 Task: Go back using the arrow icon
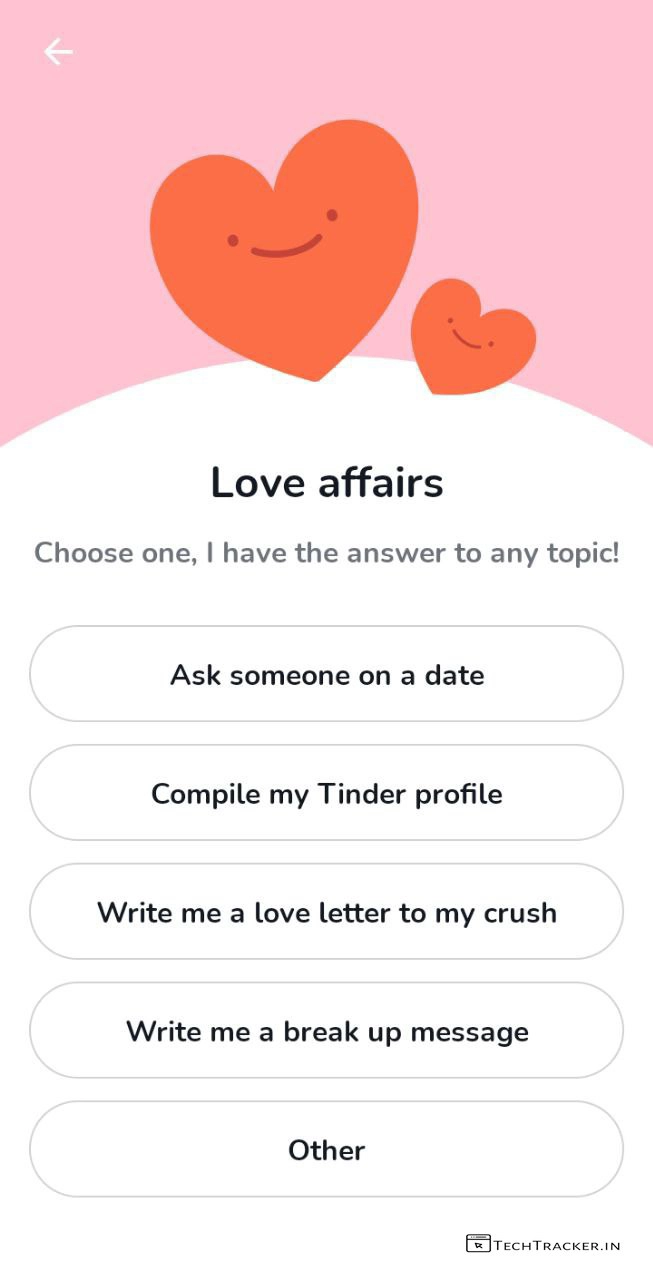[58, 52]
